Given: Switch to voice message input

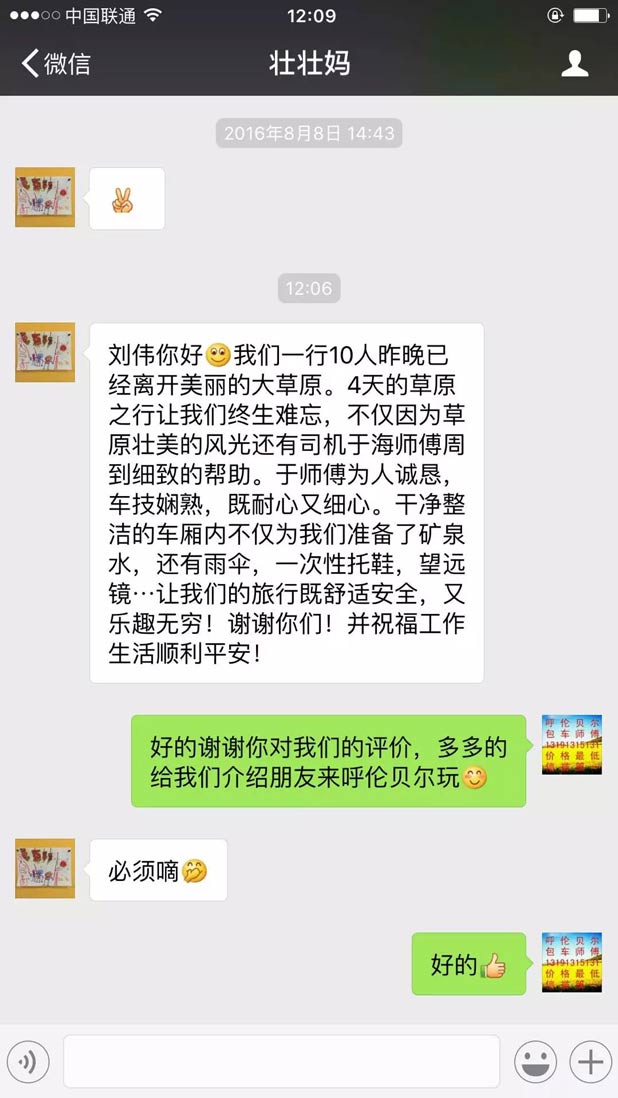Looking at the screenshot, I should 27,1062.
